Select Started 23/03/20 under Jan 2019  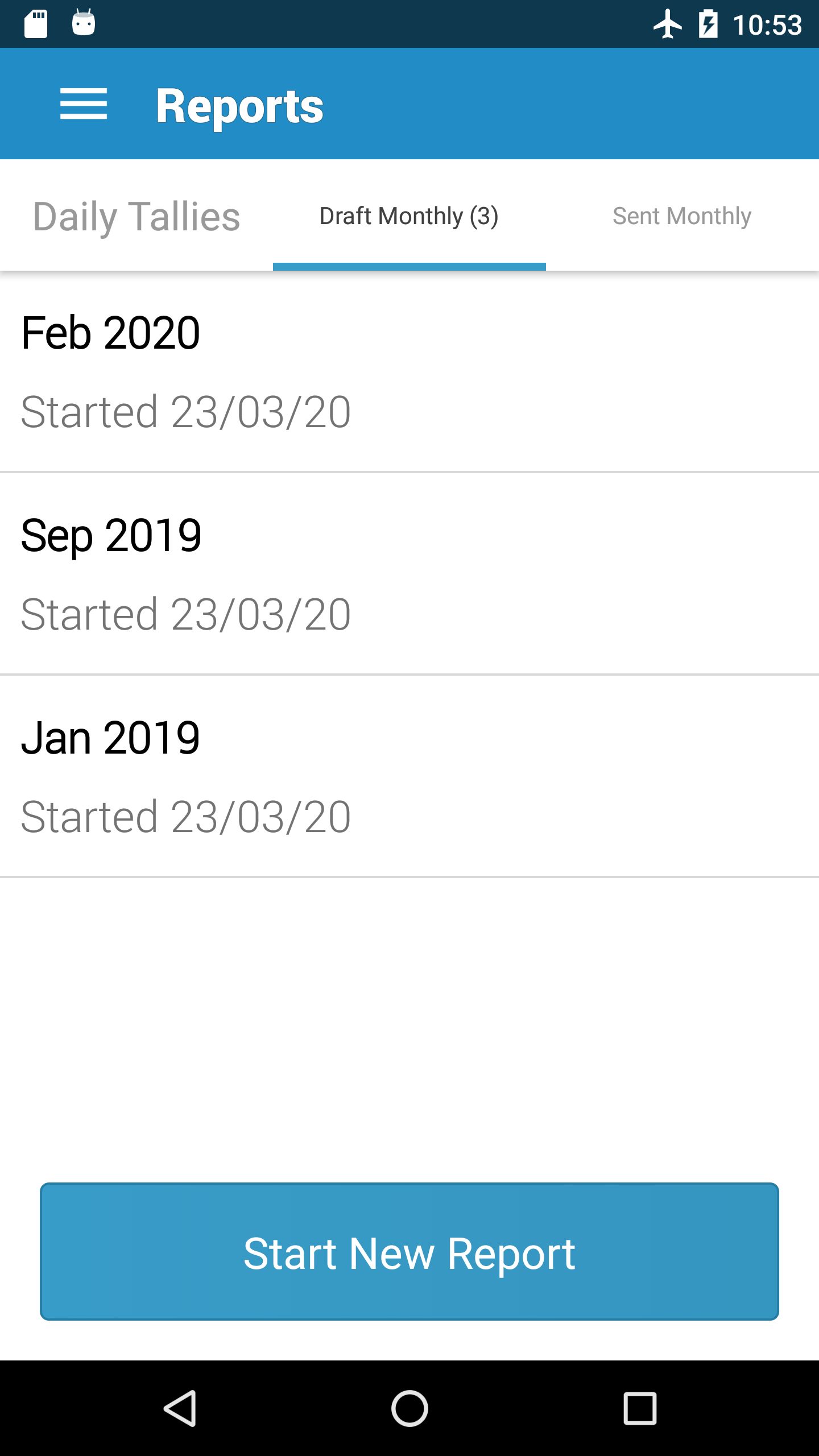pos(186,817)
